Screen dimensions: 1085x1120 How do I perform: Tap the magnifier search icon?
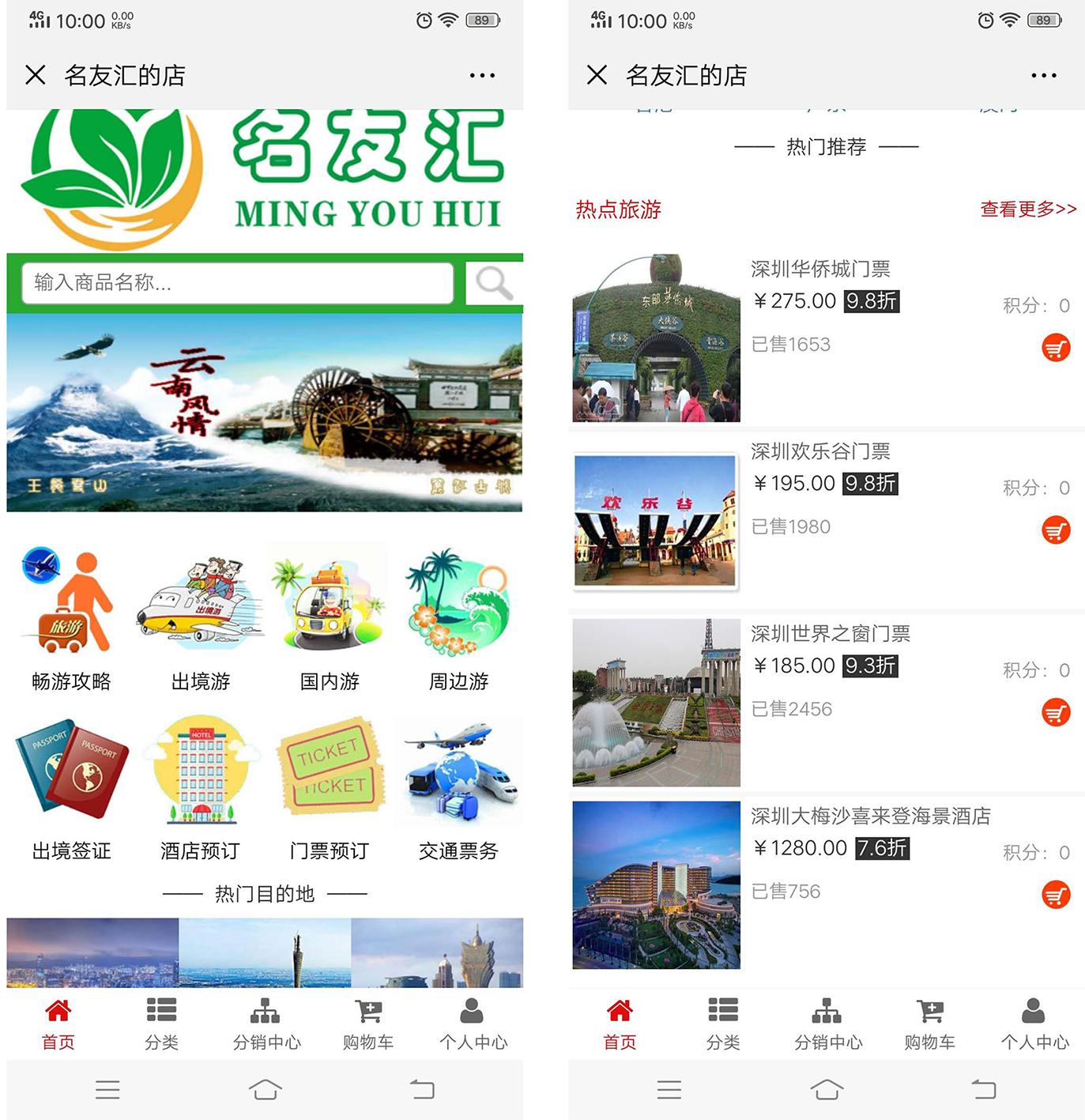[x=494, y=283]
